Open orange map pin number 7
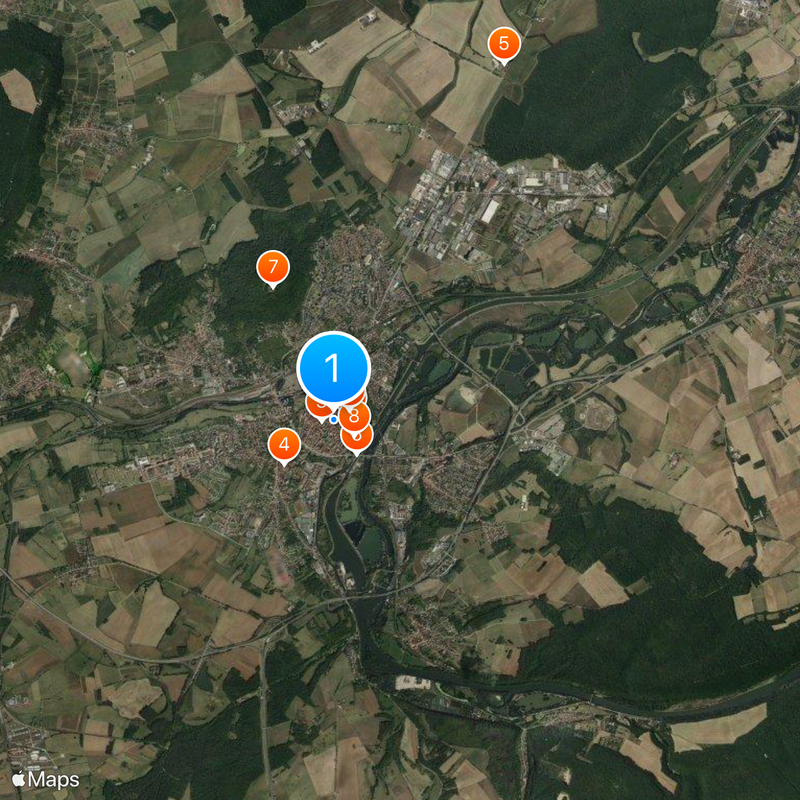 click(272, 268)
